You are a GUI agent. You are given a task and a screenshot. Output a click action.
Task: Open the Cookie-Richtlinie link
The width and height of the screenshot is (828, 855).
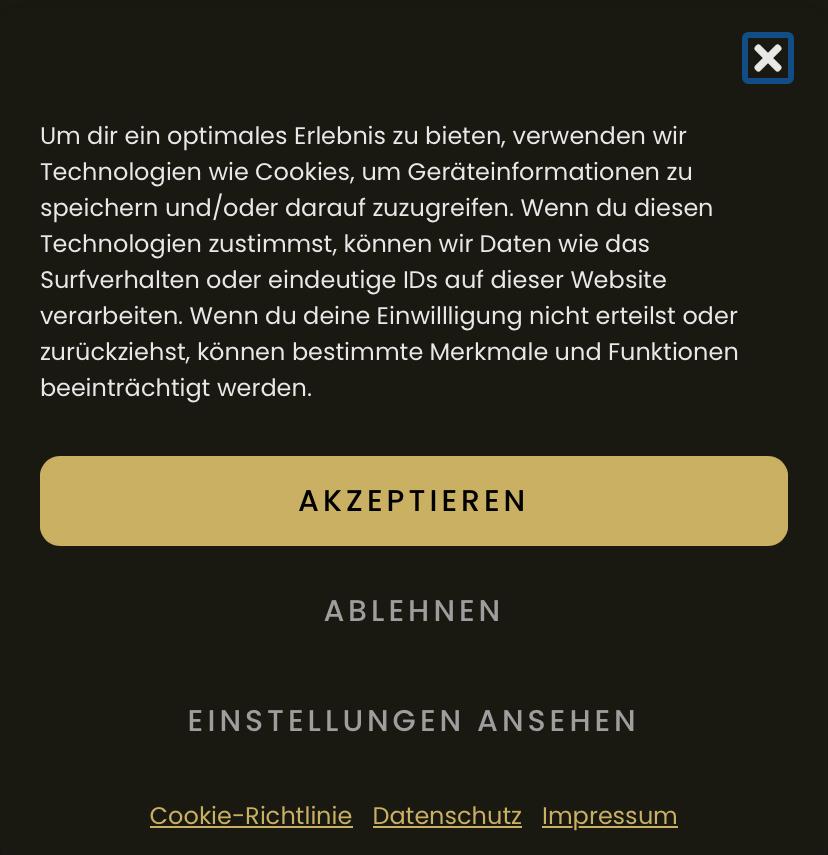coord(251,816)
